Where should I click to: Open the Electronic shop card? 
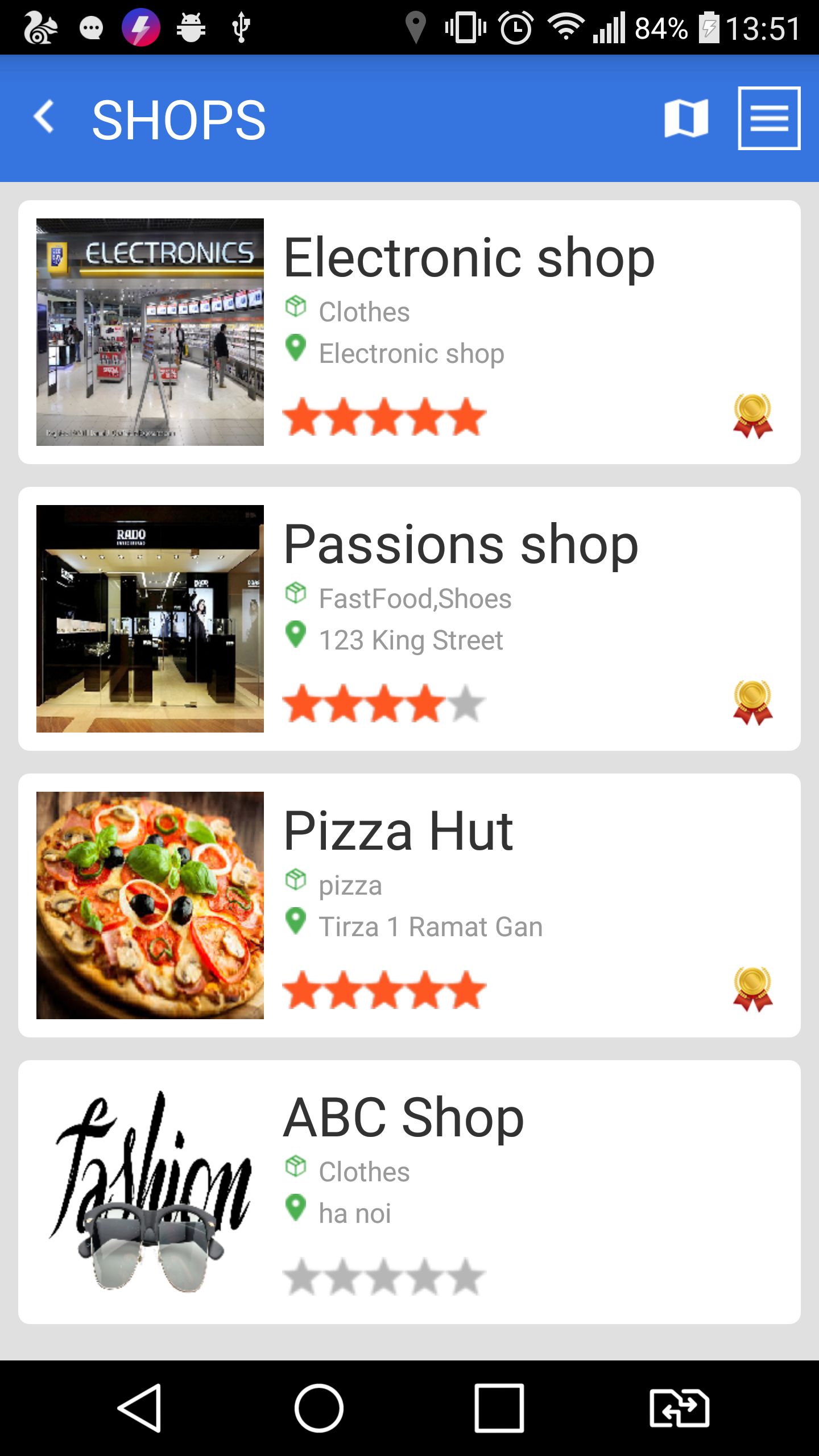click(409, 332)
